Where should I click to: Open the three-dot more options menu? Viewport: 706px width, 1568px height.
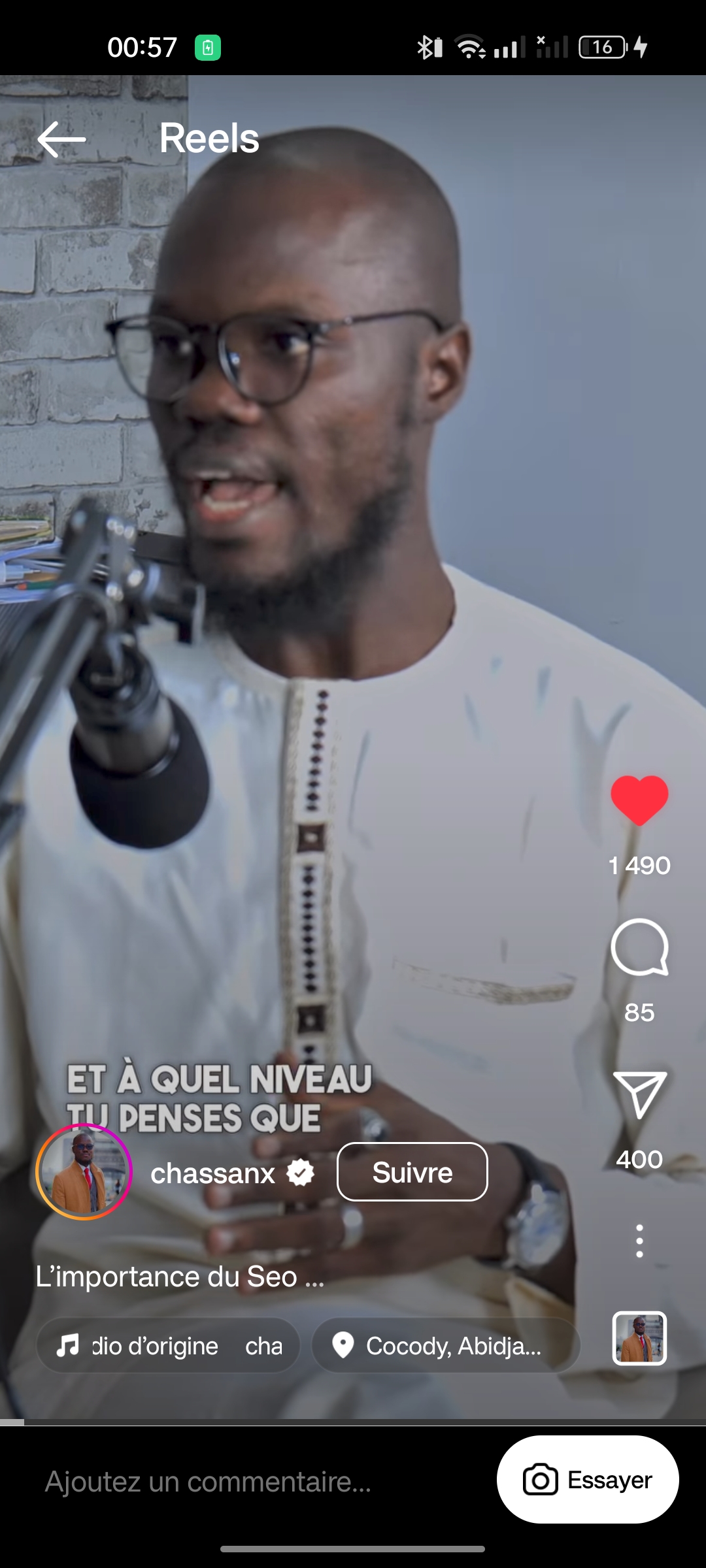[x=639, y=1241]
